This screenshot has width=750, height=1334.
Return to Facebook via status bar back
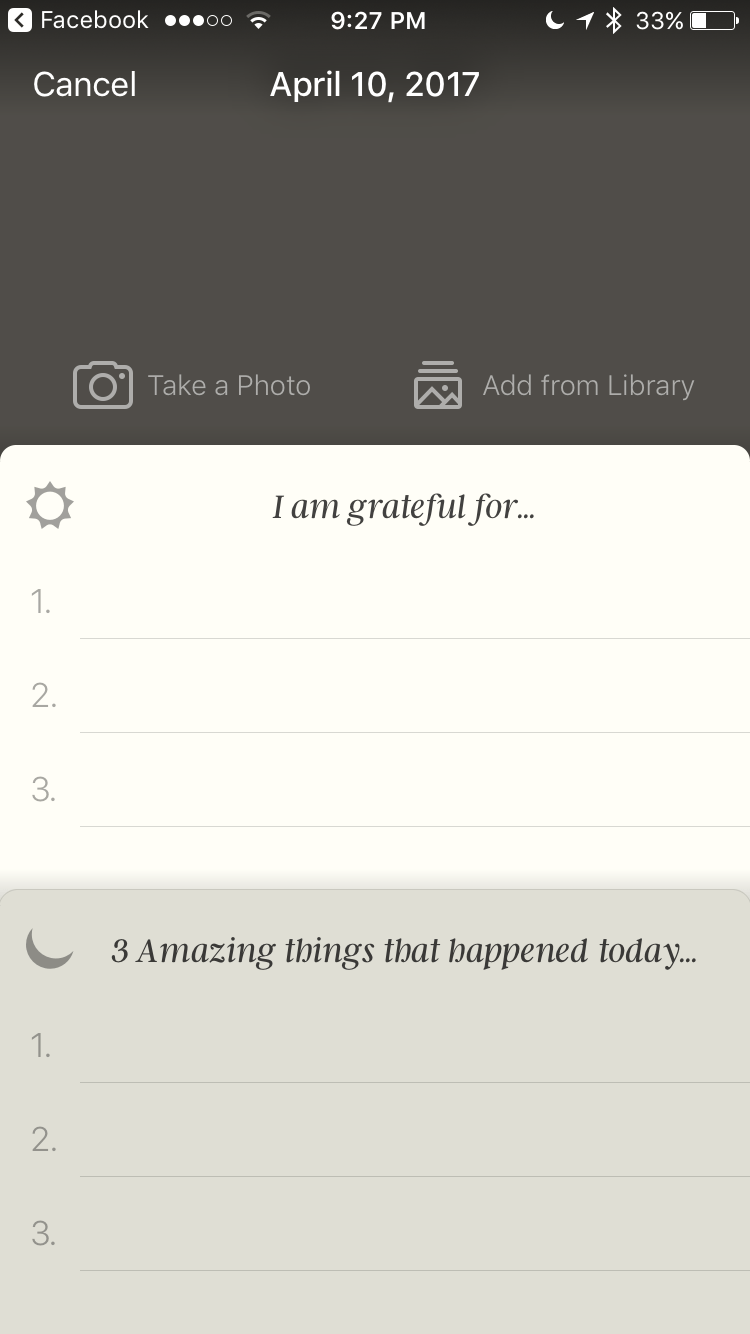(78, 20)
